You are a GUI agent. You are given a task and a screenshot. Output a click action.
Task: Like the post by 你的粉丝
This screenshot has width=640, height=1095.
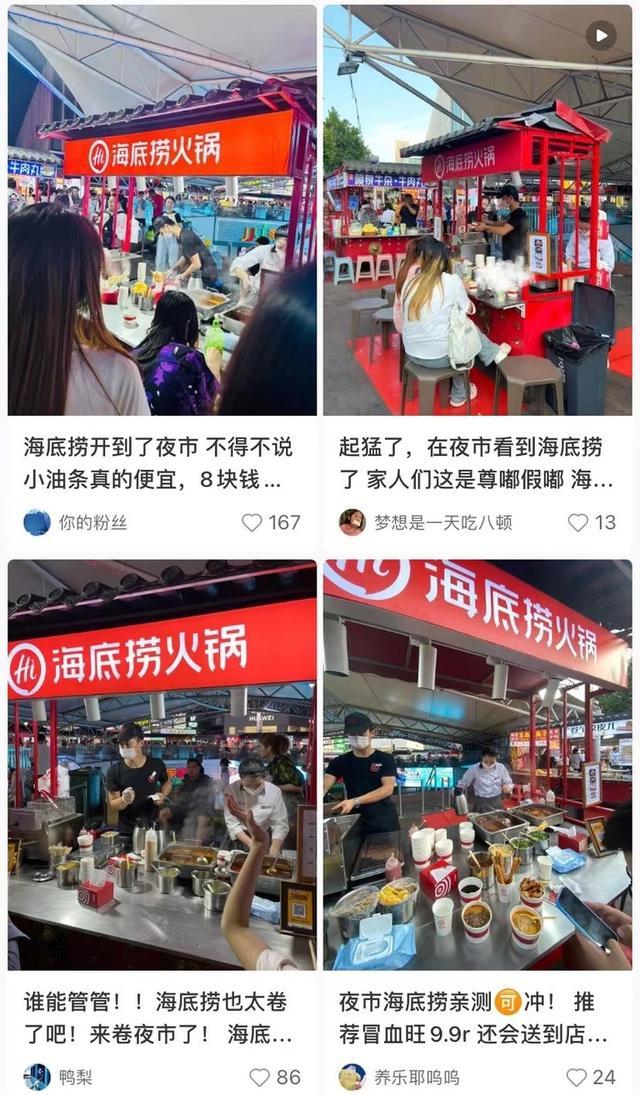pyautogui.click(x=252, y=522)
